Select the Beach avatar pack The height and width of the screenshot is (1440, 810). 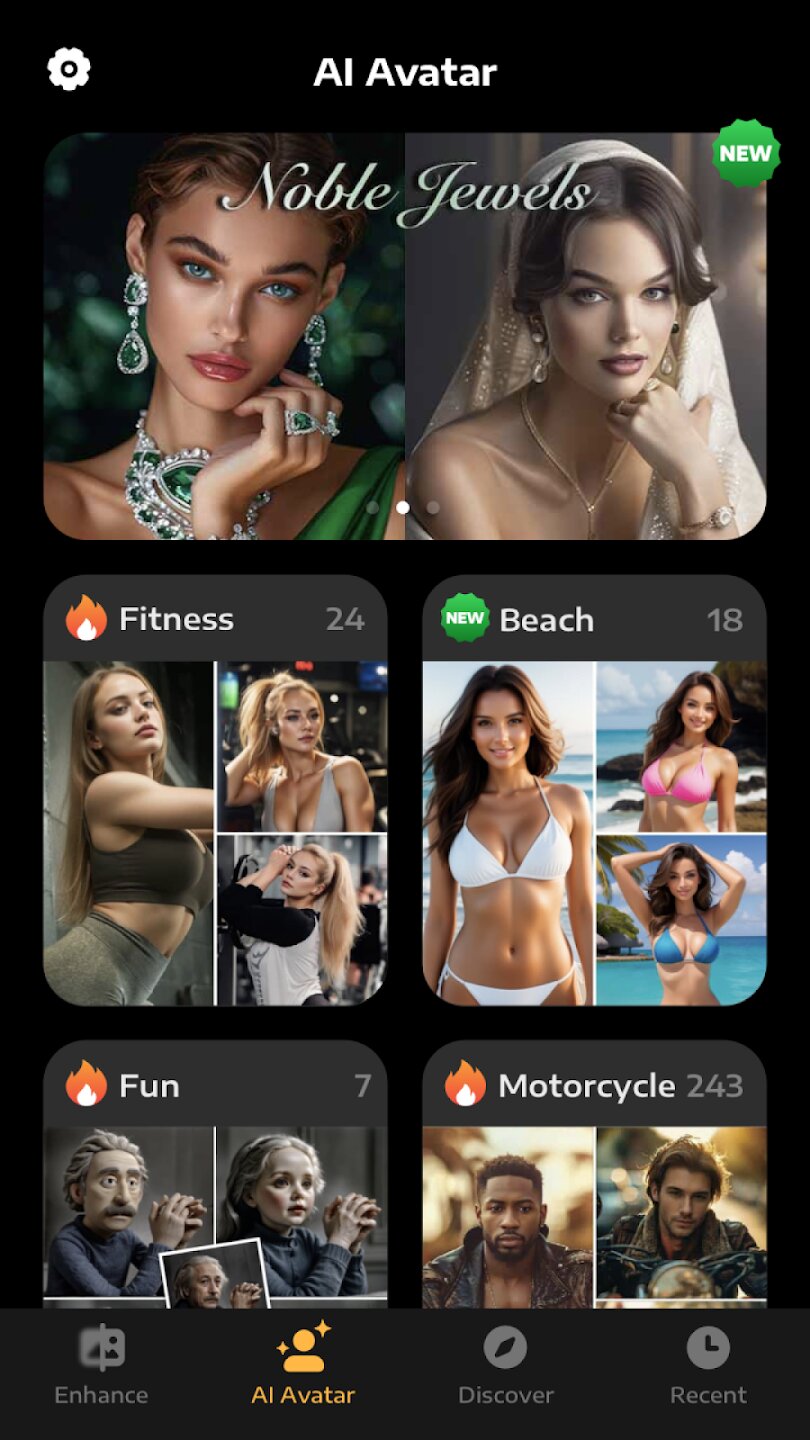coord(594,790)
